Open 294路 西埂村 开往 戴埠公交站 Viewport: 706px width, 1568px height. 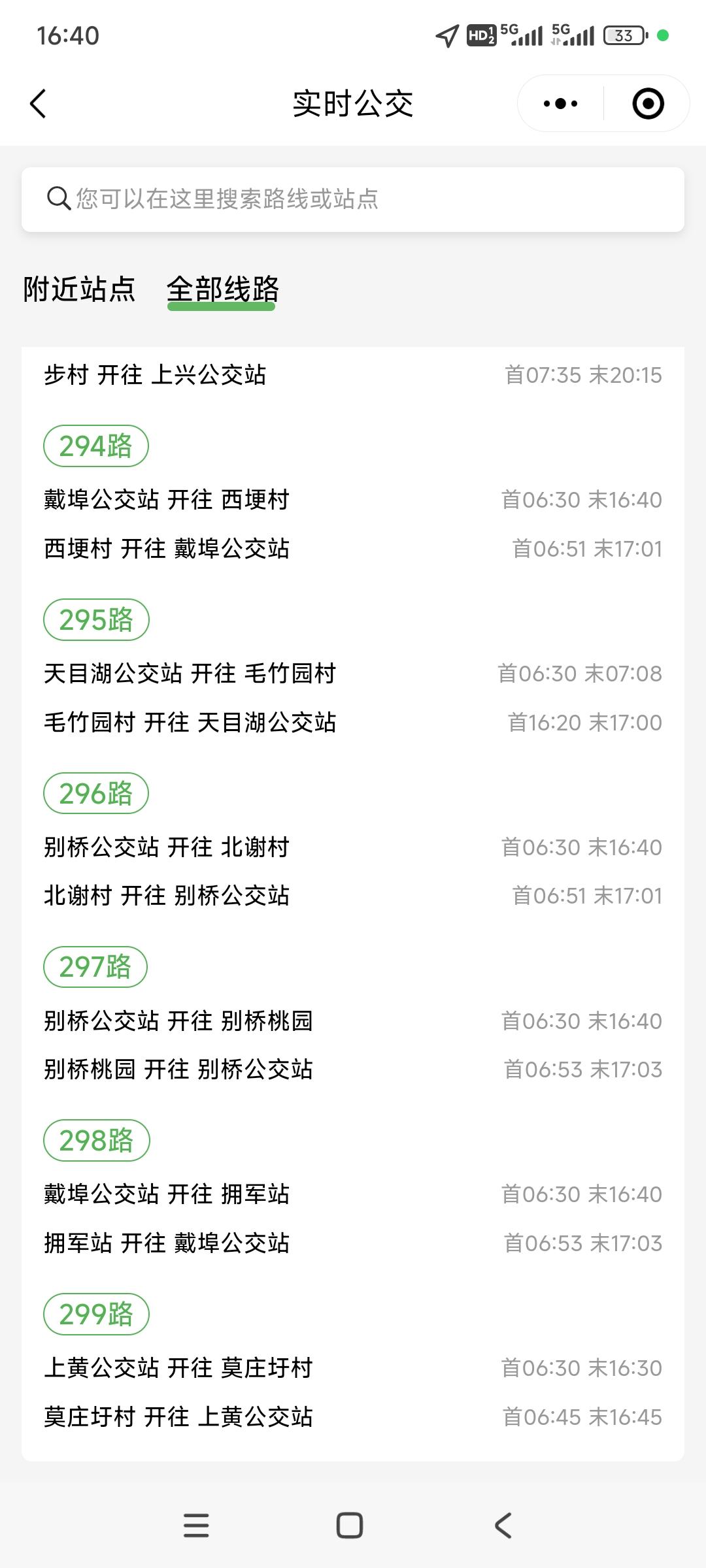click(353, 549)
